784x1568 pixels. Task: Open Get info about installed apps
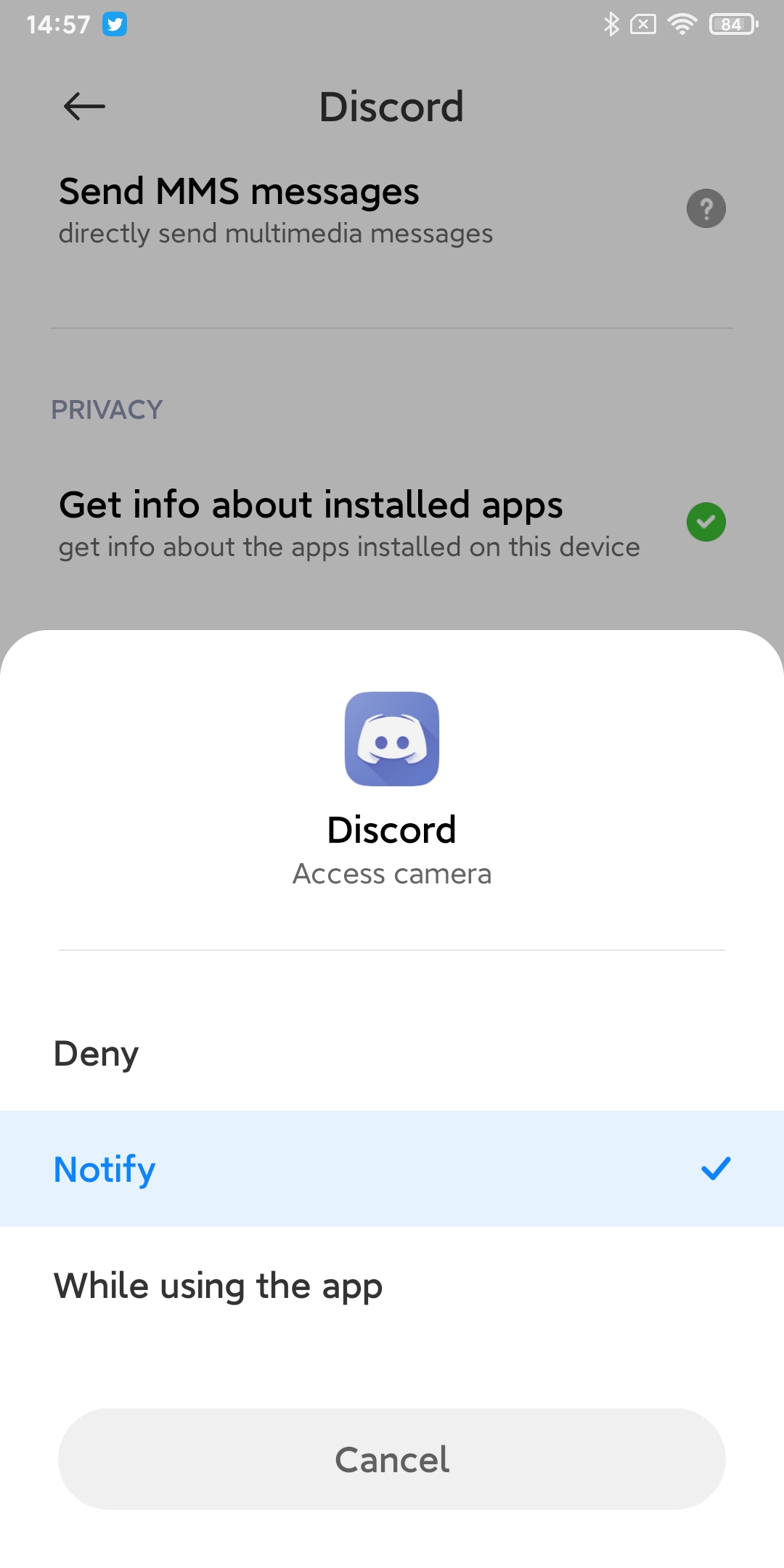392,523
